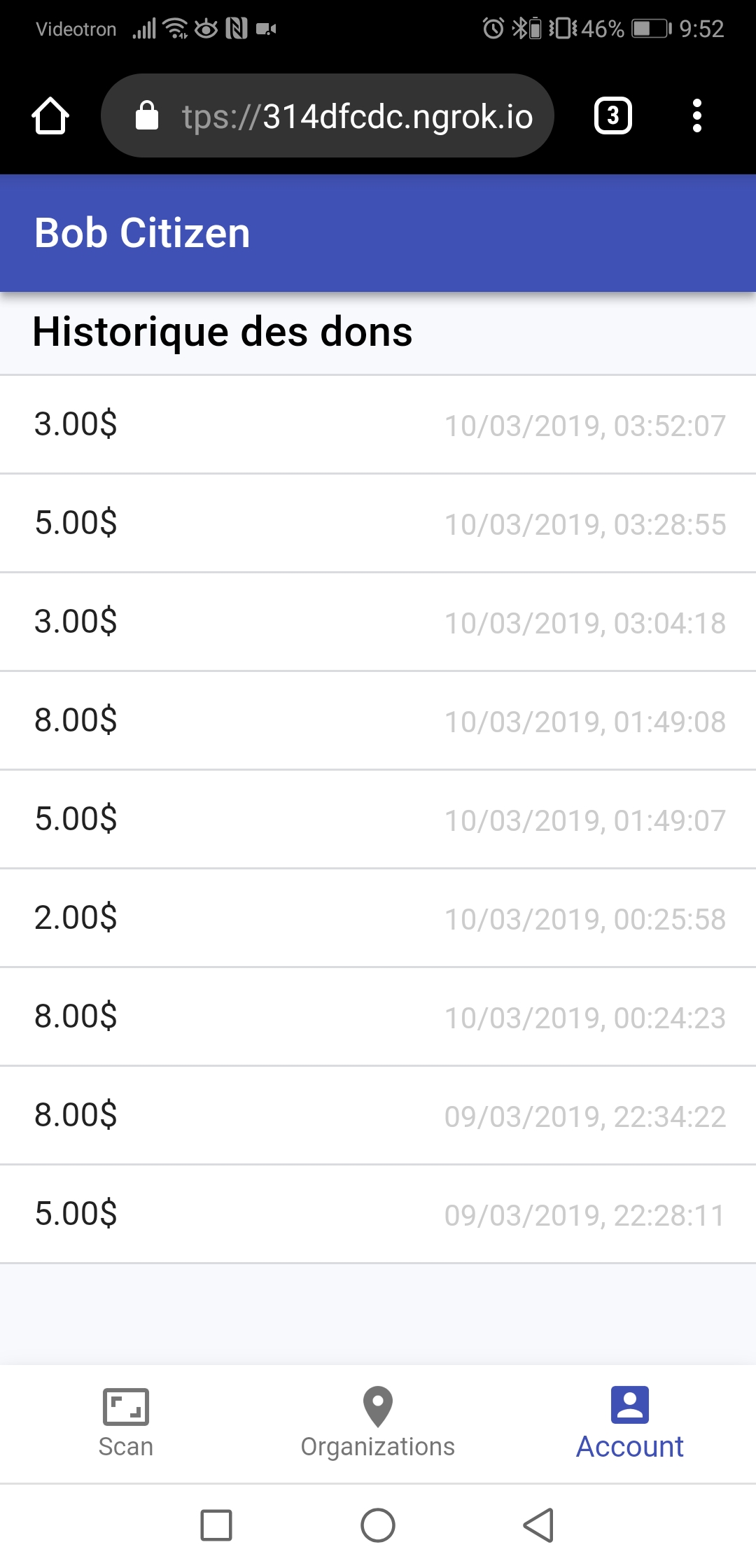The image size is (756, 1568).
Task: Open the browser tab switcher
Action: (x=612, y=116)
